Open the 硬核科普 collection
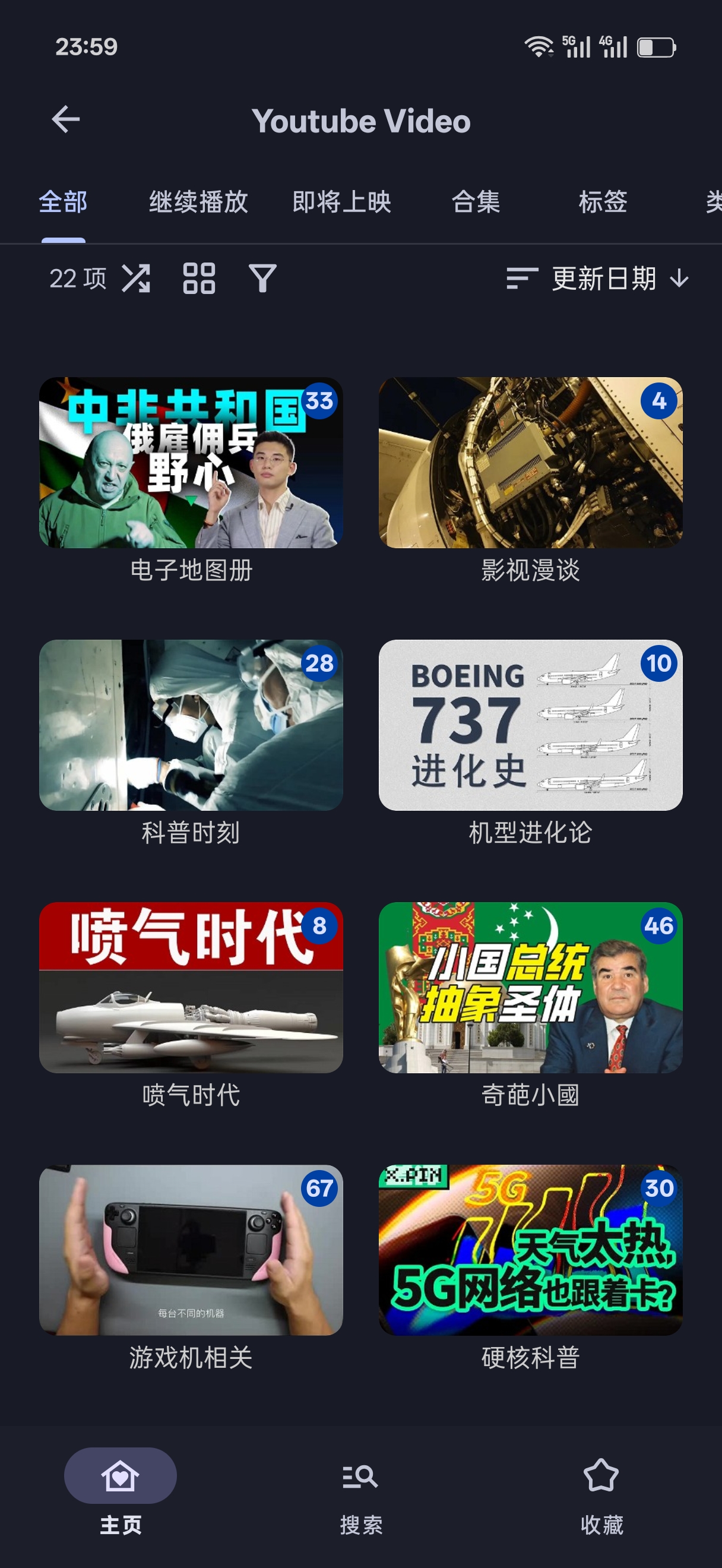The image size is (722, 1568). point(530,1250)
